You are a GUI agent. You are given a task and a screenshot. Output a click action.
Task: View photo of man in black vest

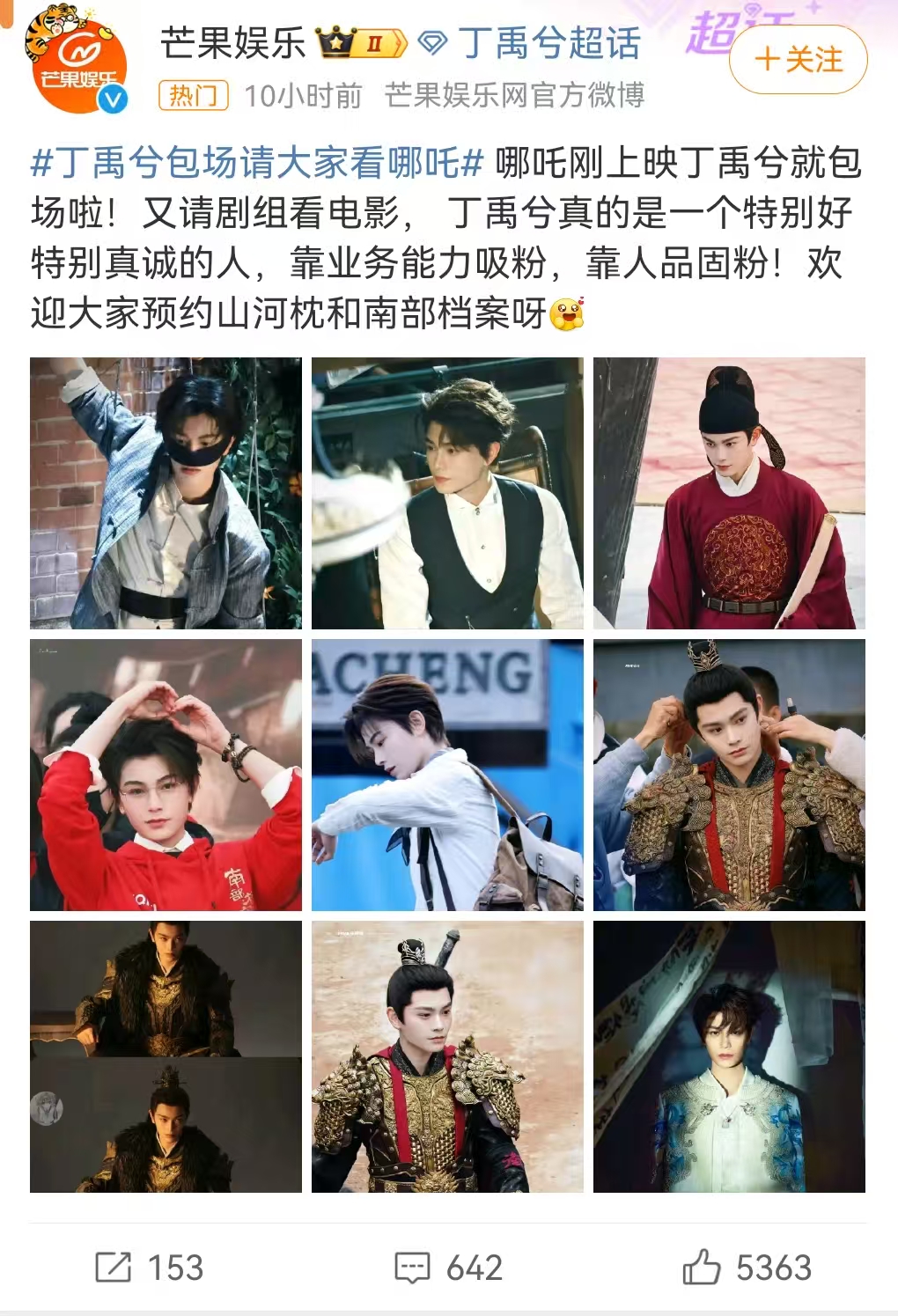447,493
